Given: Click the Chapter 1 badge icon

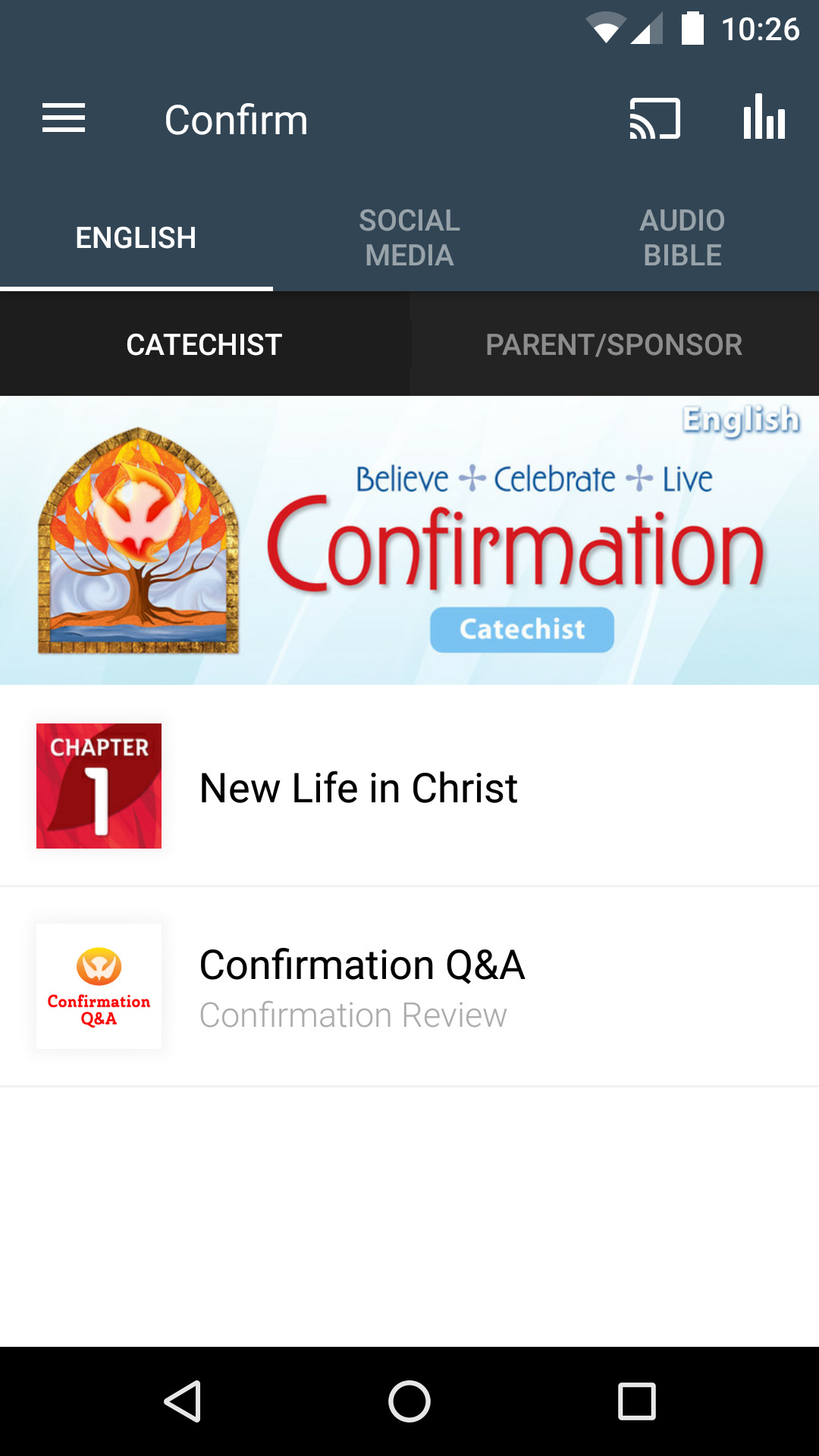Looking at the screenshot, I should [99, 786].
